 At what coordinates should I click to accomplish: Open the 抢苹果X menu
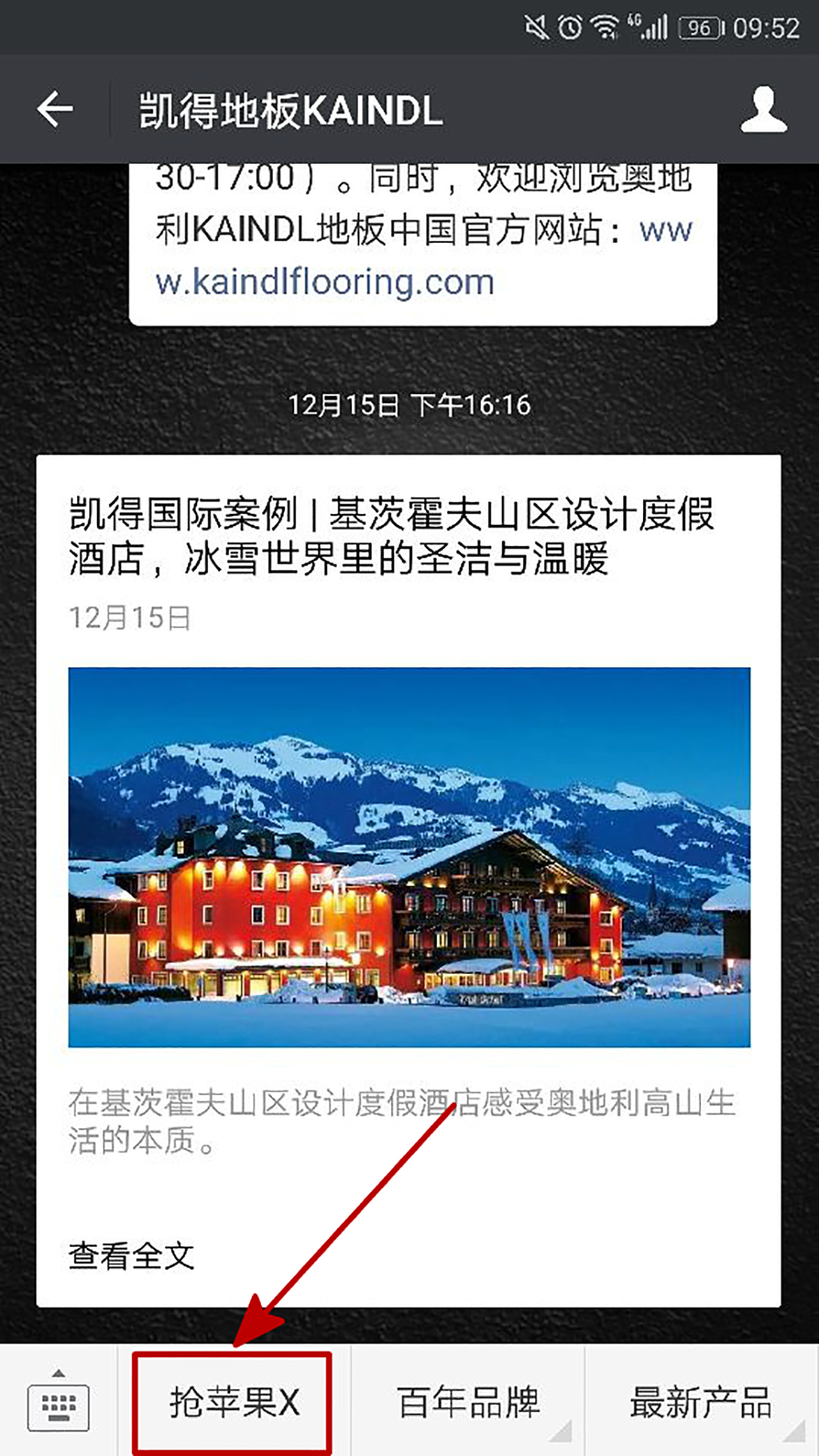[x=232, y=1402]
